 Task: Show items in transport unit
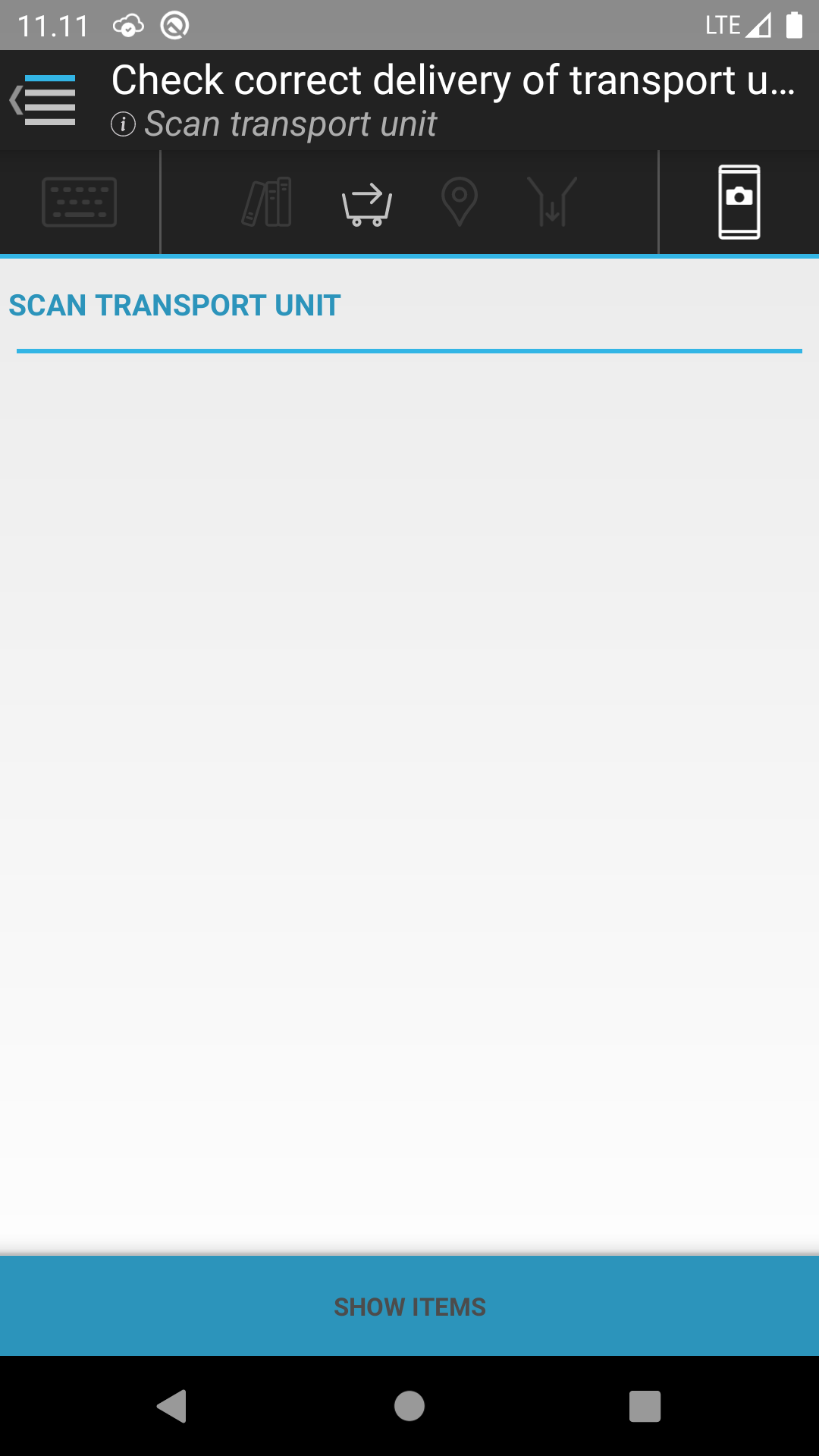409,1306
